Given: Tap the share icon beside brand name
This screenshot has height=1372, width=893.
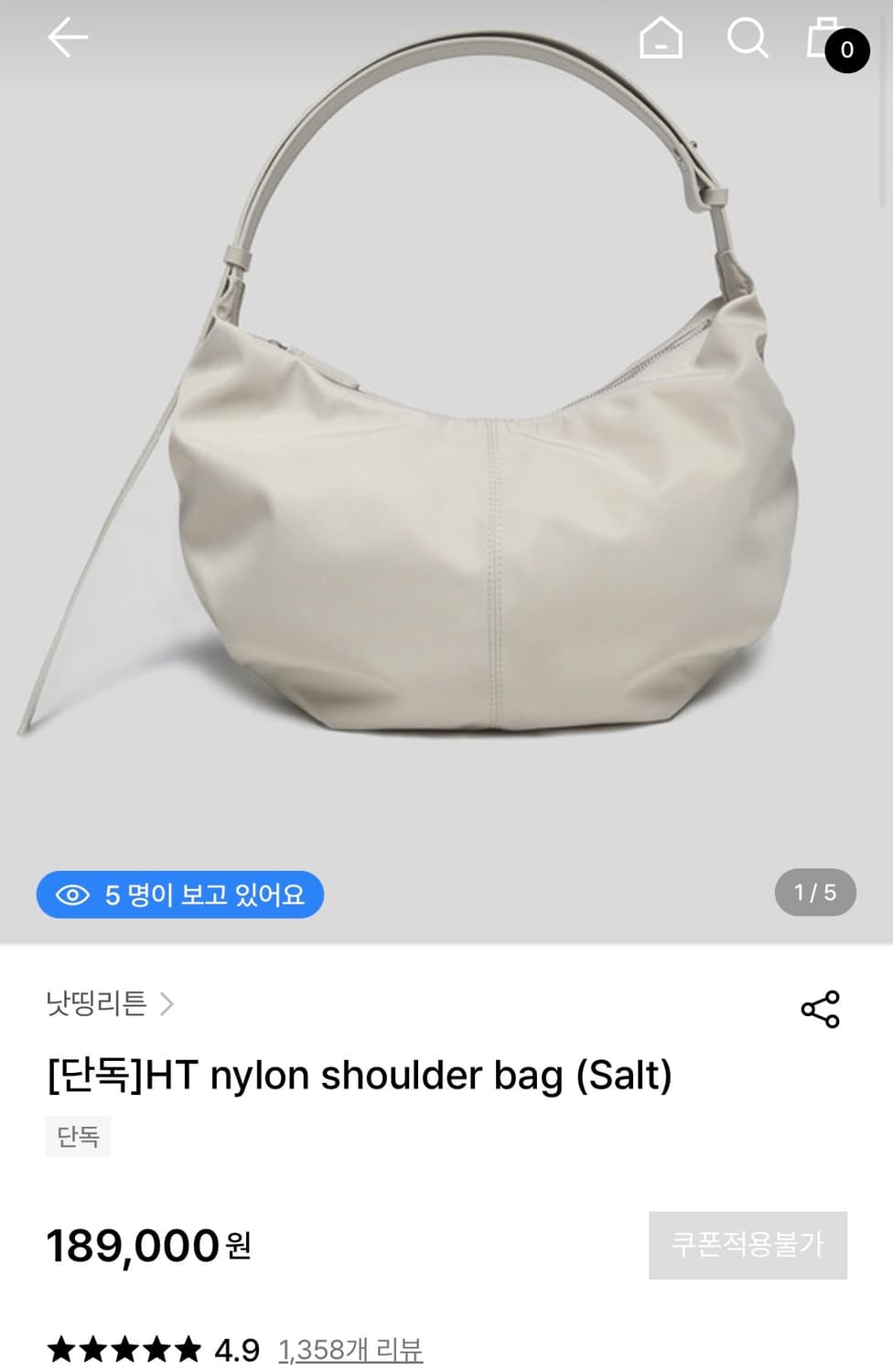Looking at the screenshot, I should (x=821, y=1010).
